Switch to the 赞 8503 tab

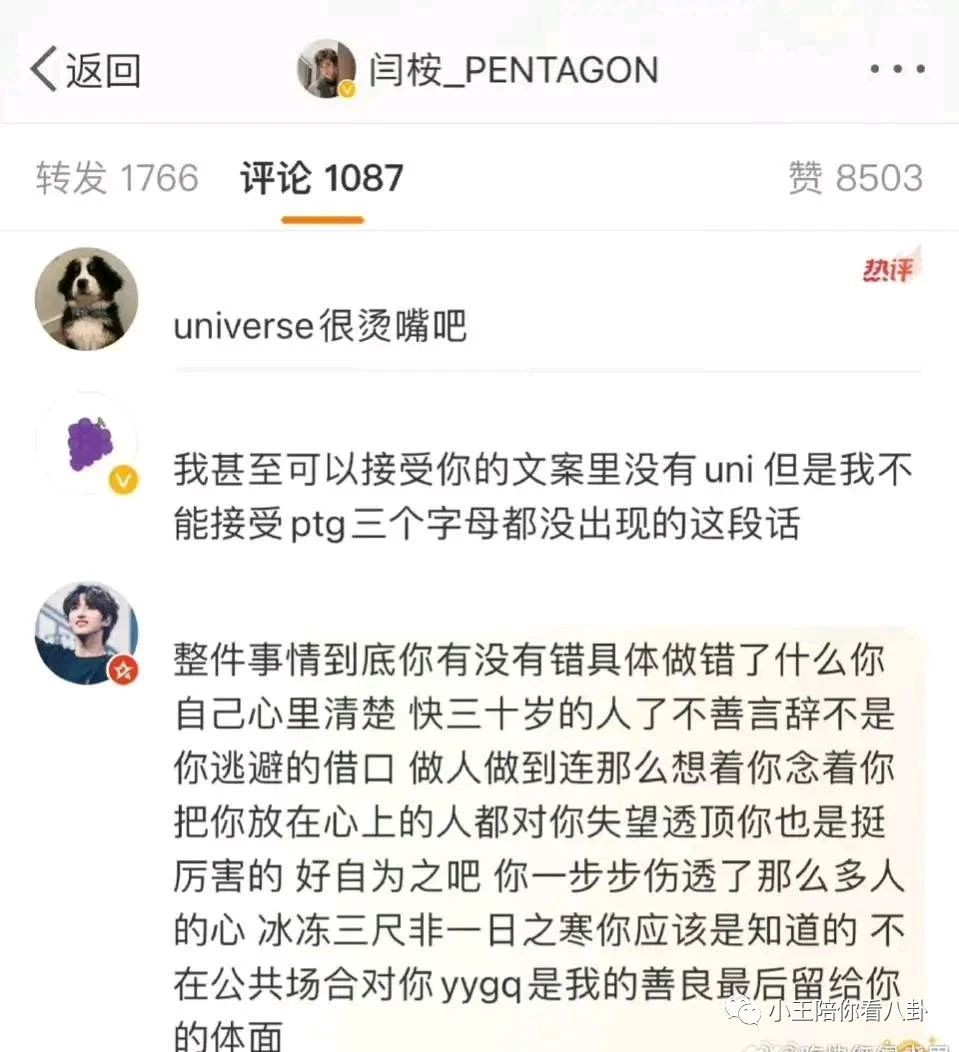(855, 178)
